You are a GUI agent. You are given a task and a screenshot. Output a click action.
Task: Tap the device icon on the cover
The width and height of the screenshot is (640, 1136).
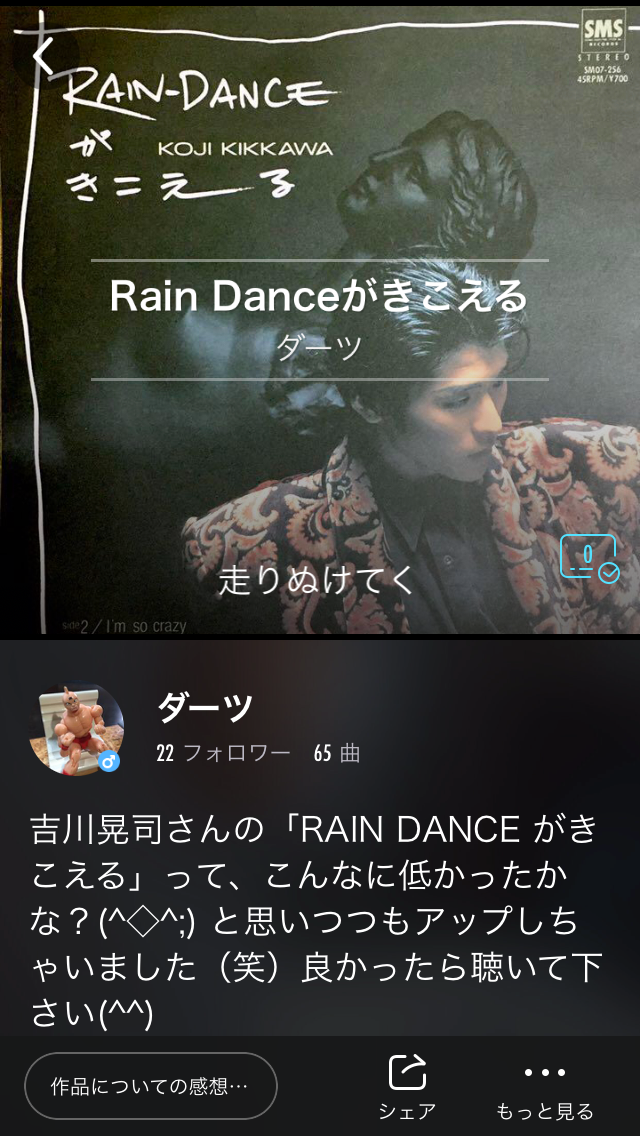coord(589,557)
